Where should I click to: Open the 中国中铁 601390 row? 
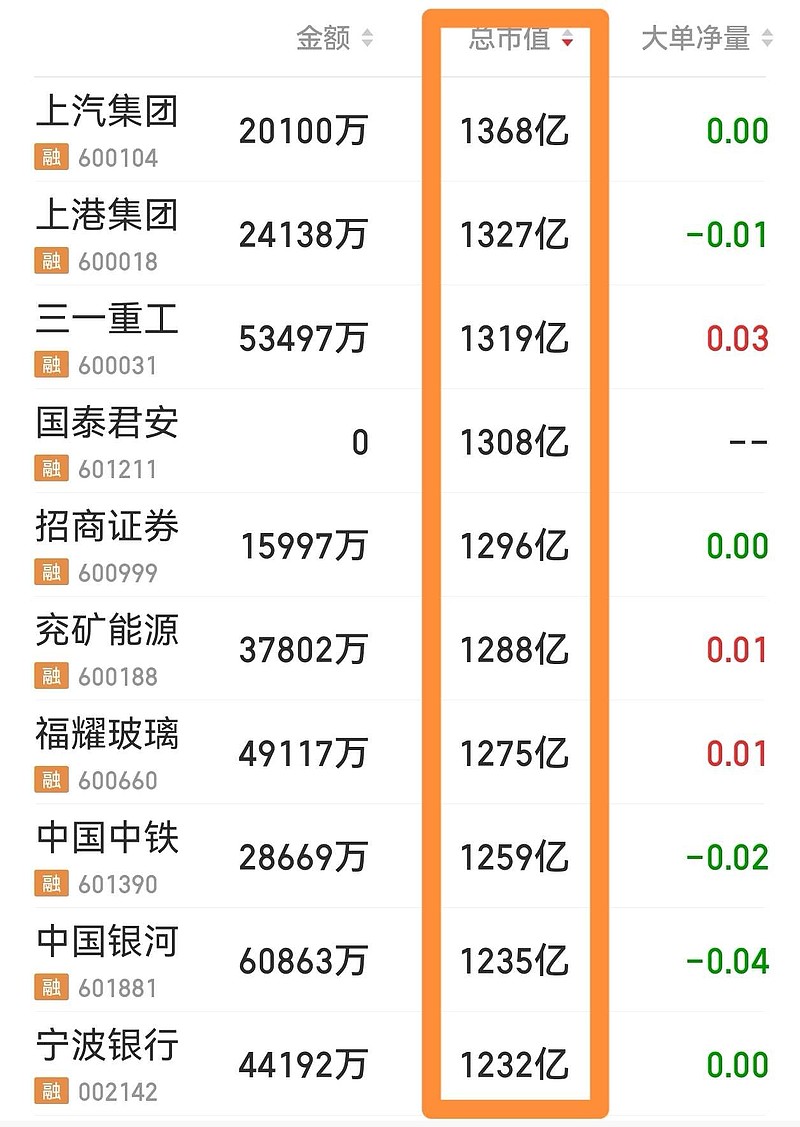[x=400, y=855]
